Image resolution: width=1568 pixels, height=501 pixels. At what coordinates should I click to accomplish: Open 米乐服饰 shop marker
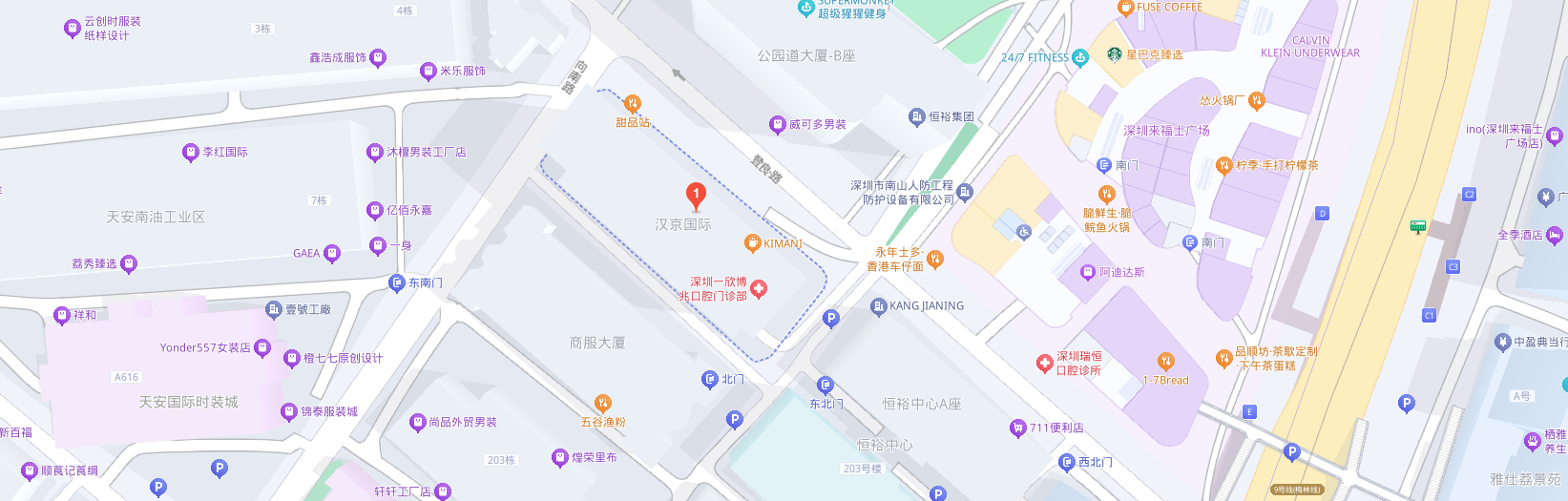point(429,71)
